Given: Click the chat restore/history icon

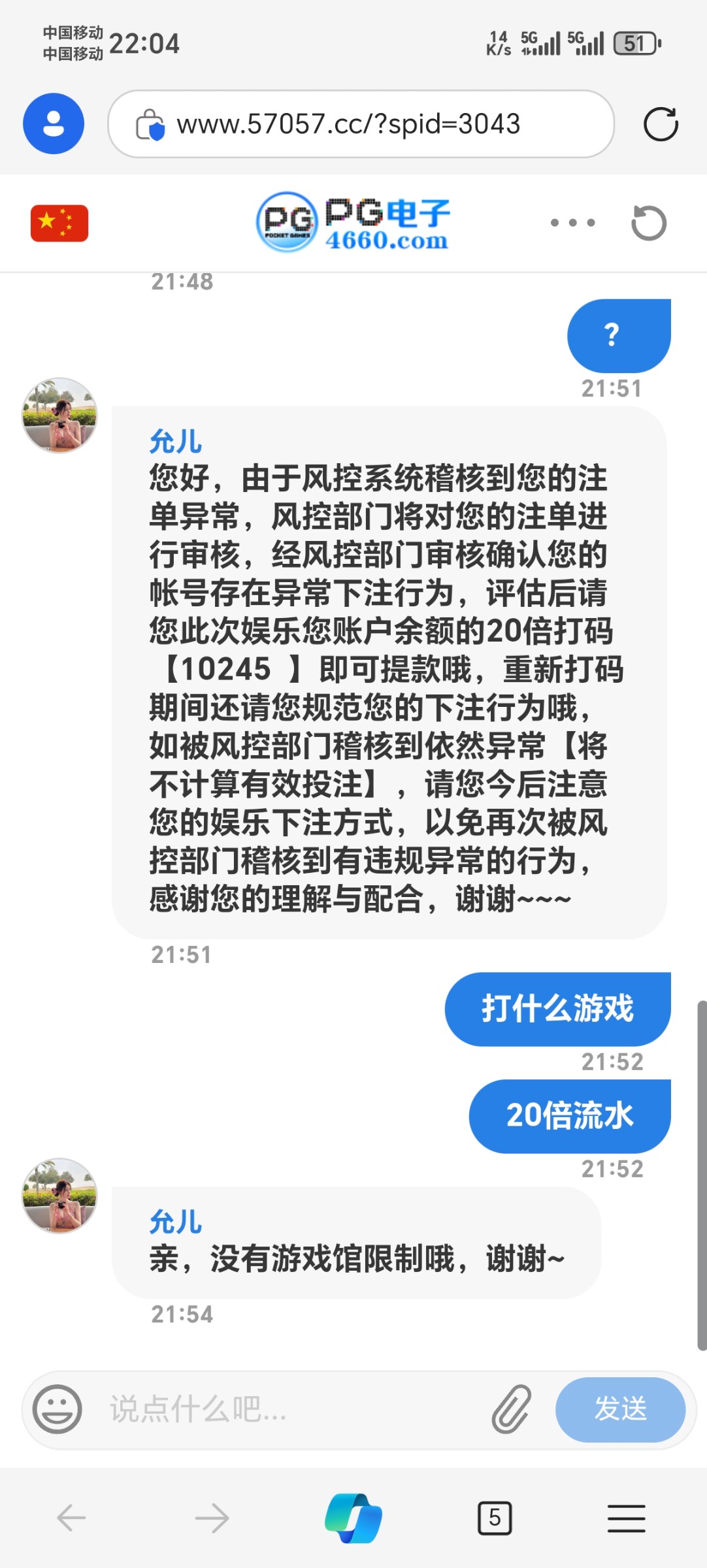Looking at the screenshot, I should pyautogui.click(x=649, y=222).
